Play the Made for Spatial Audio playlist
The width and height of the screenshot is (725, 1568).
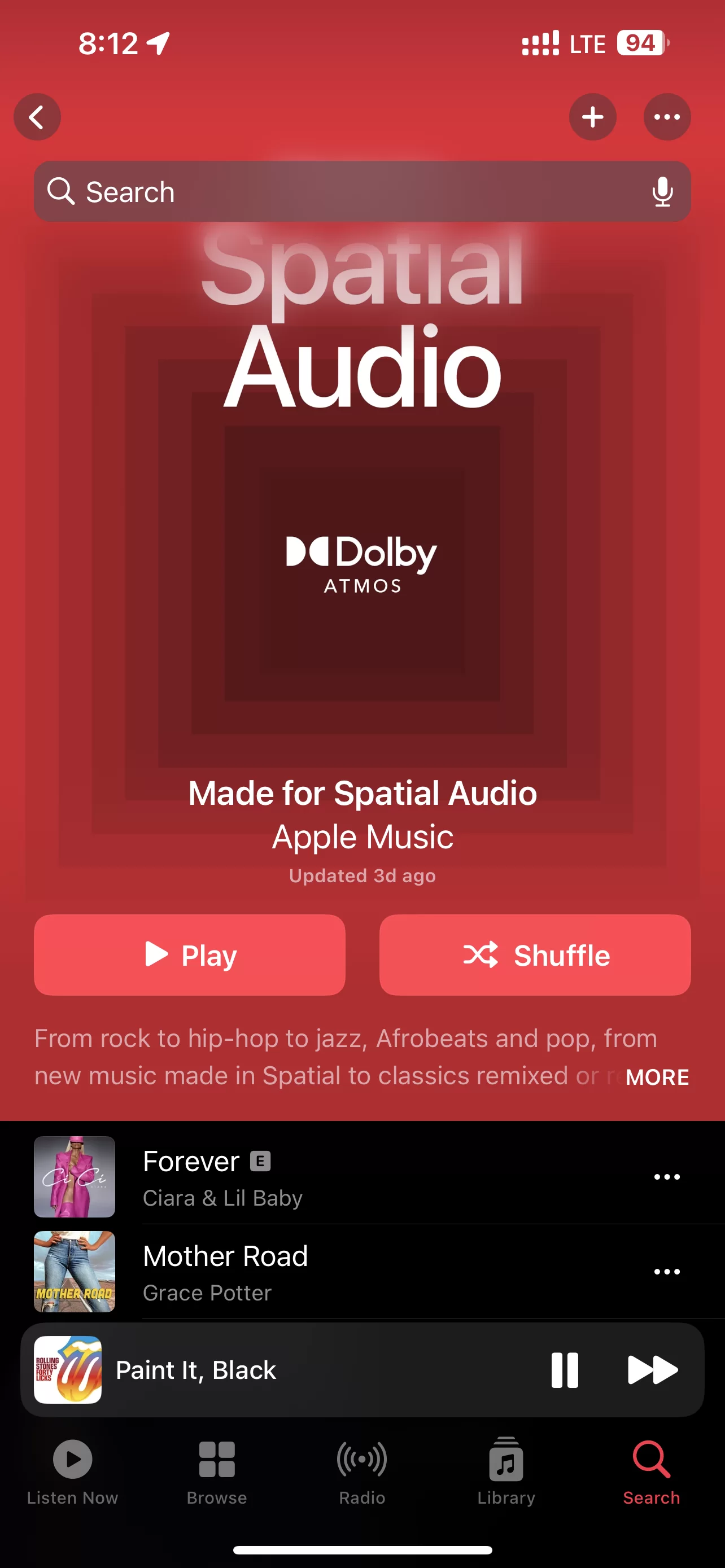(x=189, y=954)
